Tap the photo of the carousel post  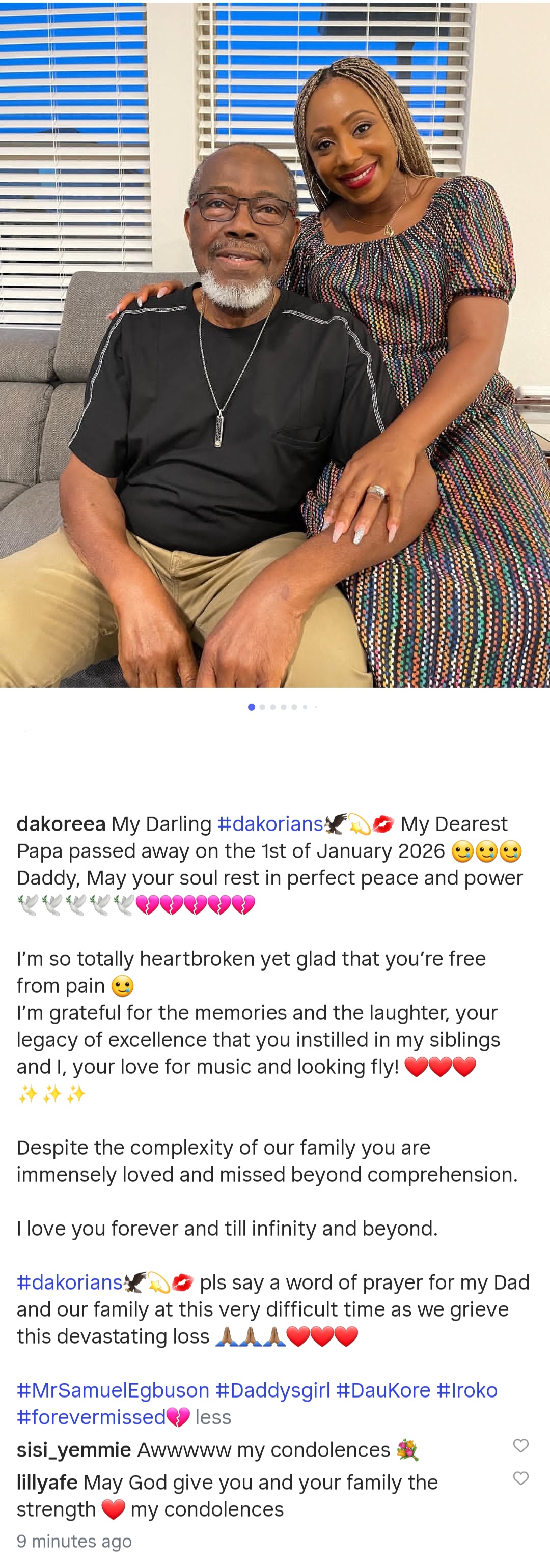274,344
